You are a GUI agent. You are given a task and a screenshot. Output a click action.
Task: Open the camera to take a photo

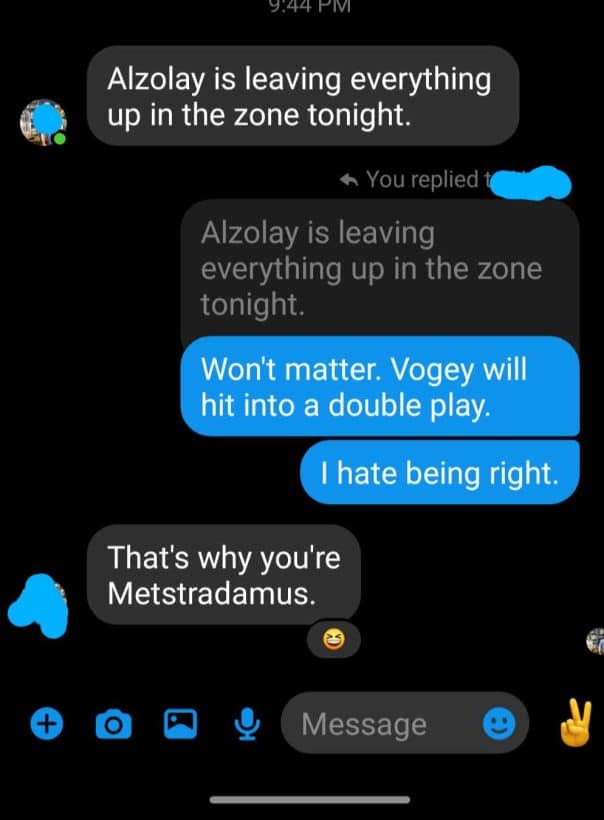click(113, 723)
